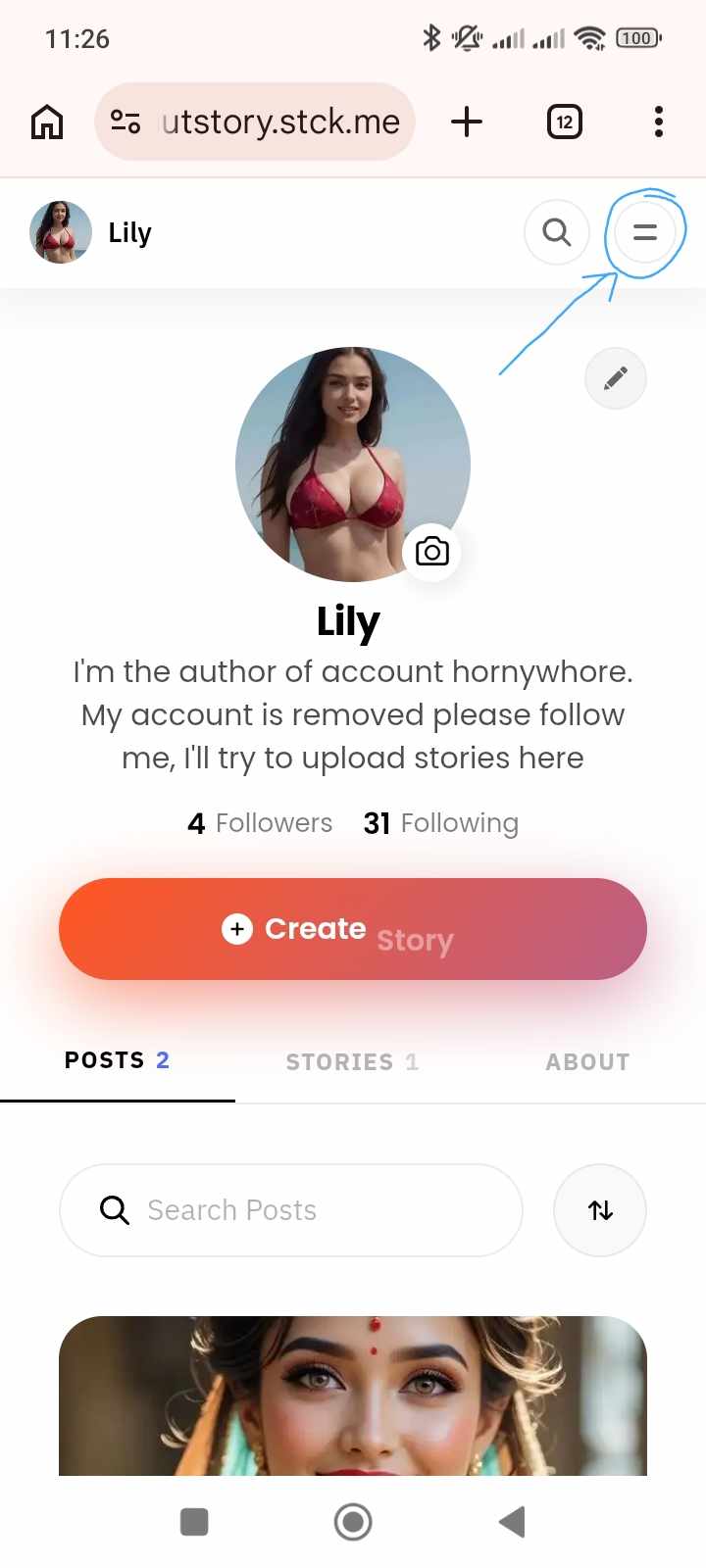Open a new browser tab
This screenshot has width=706, height=1568.
tap(467, 122)
